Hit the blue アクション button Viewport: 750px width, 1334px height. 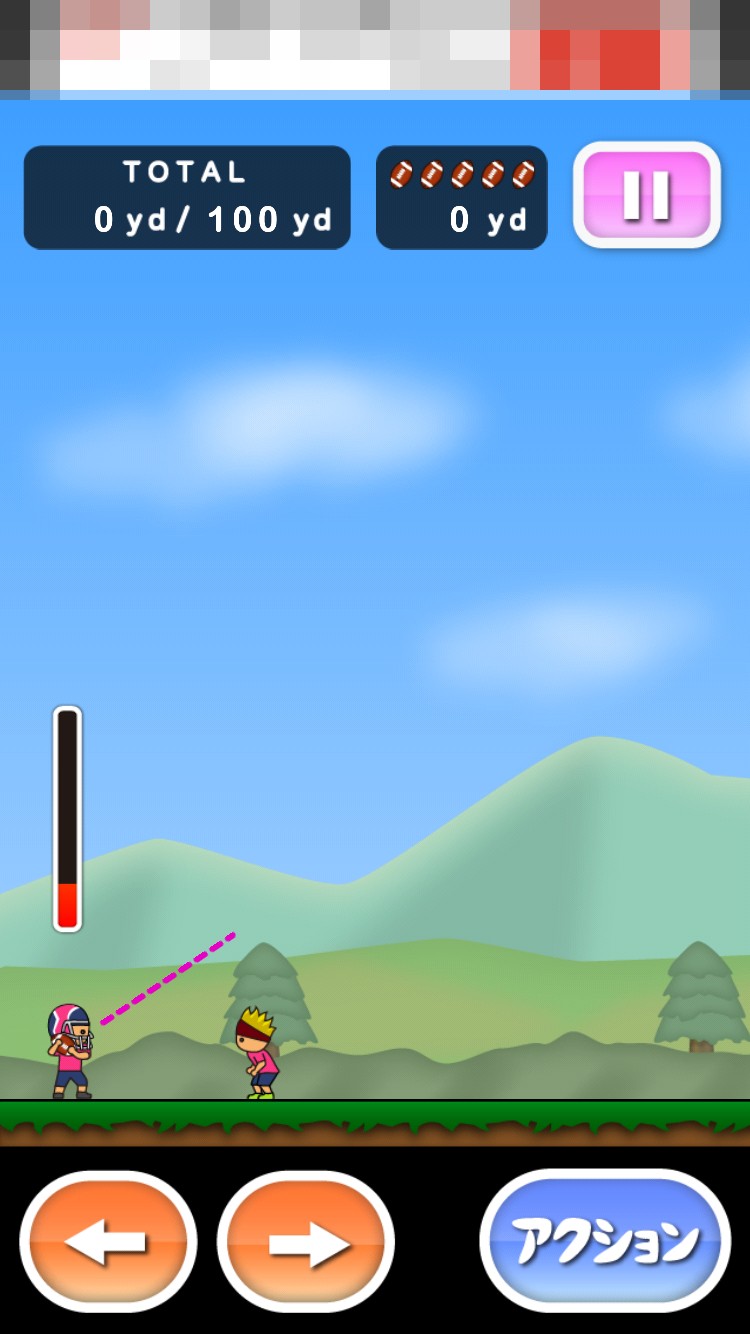click(605, 1241)
